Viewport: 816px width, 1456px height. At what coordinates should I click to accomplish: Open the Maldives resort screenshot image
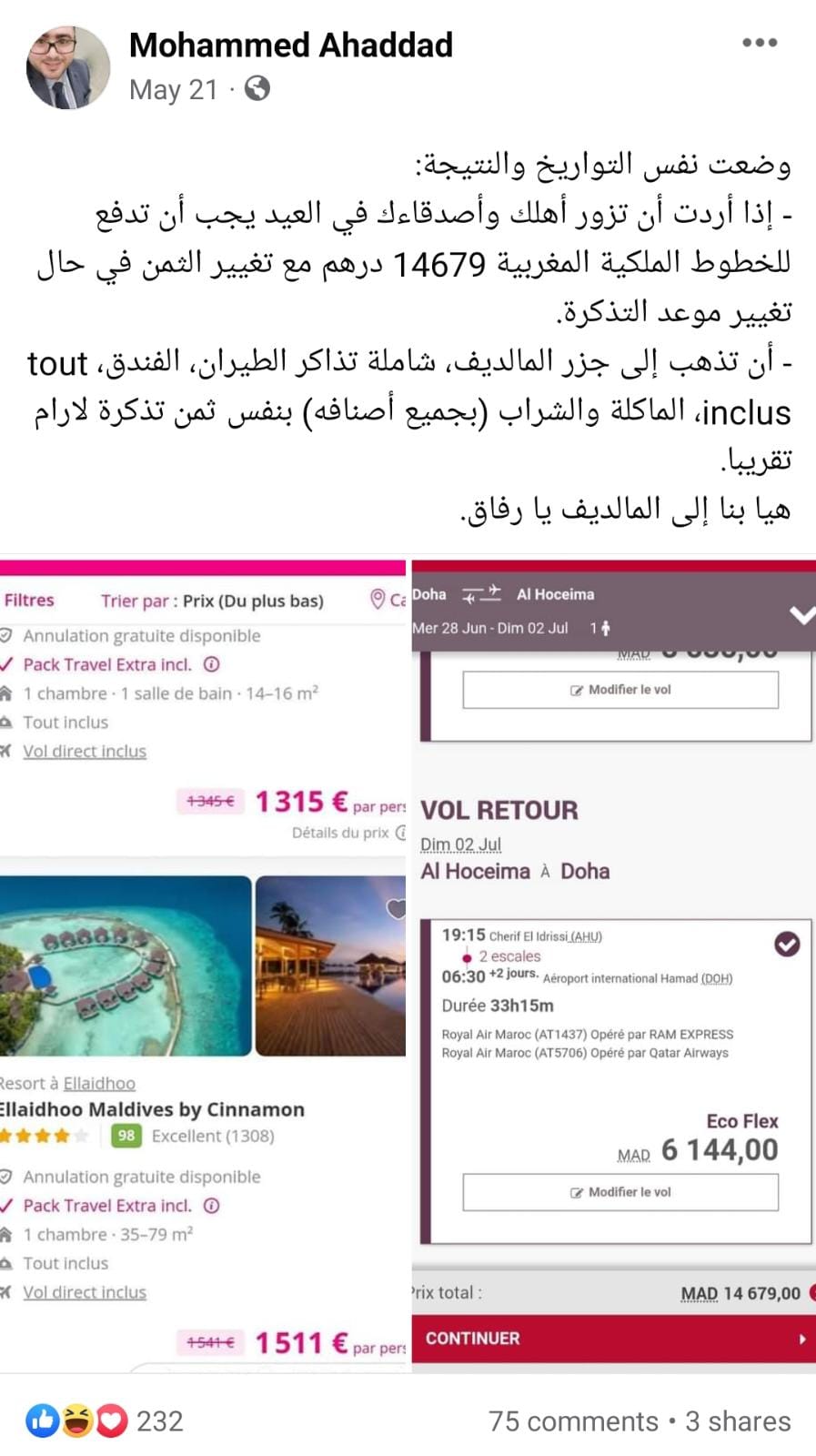click(x=203, y=965)
